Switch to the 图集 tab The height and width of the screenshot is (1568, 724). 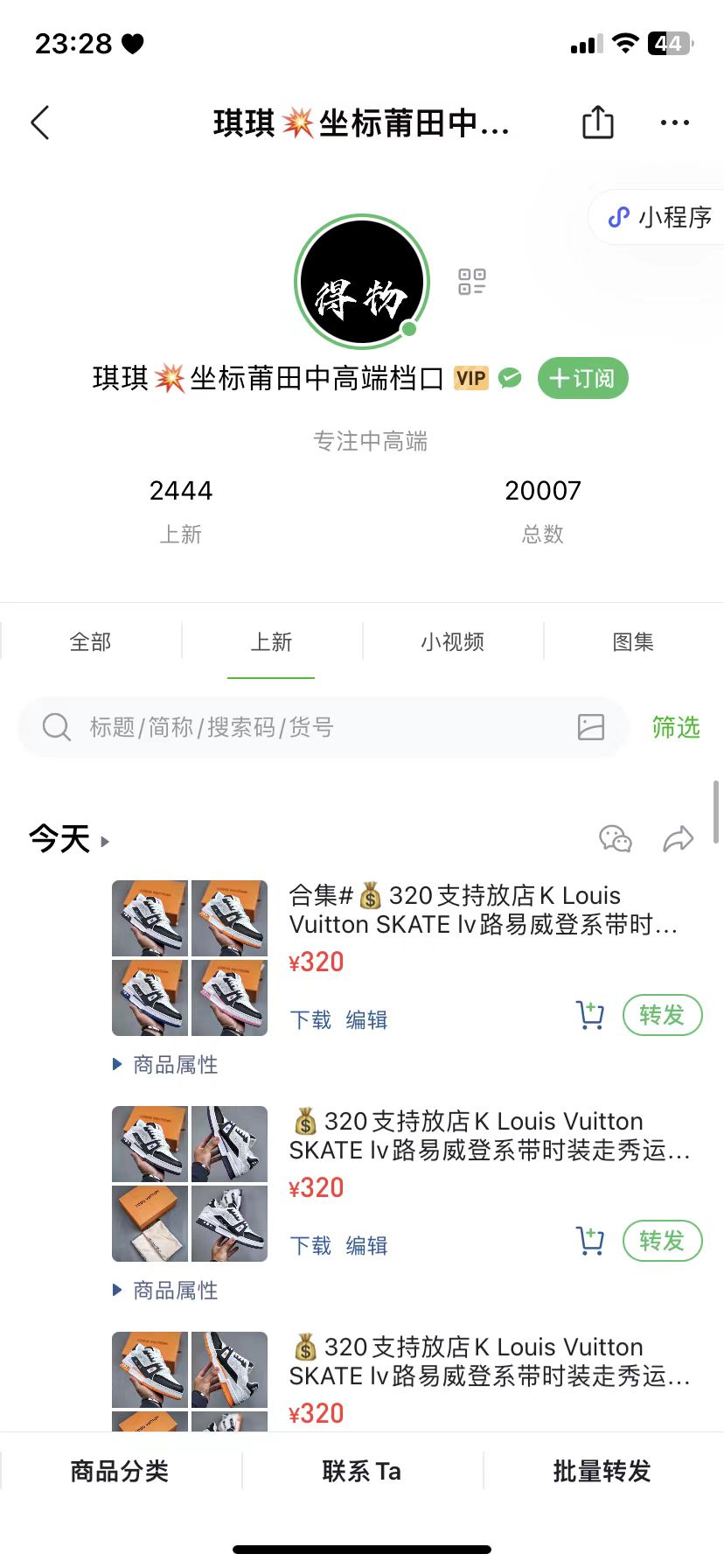633,642
